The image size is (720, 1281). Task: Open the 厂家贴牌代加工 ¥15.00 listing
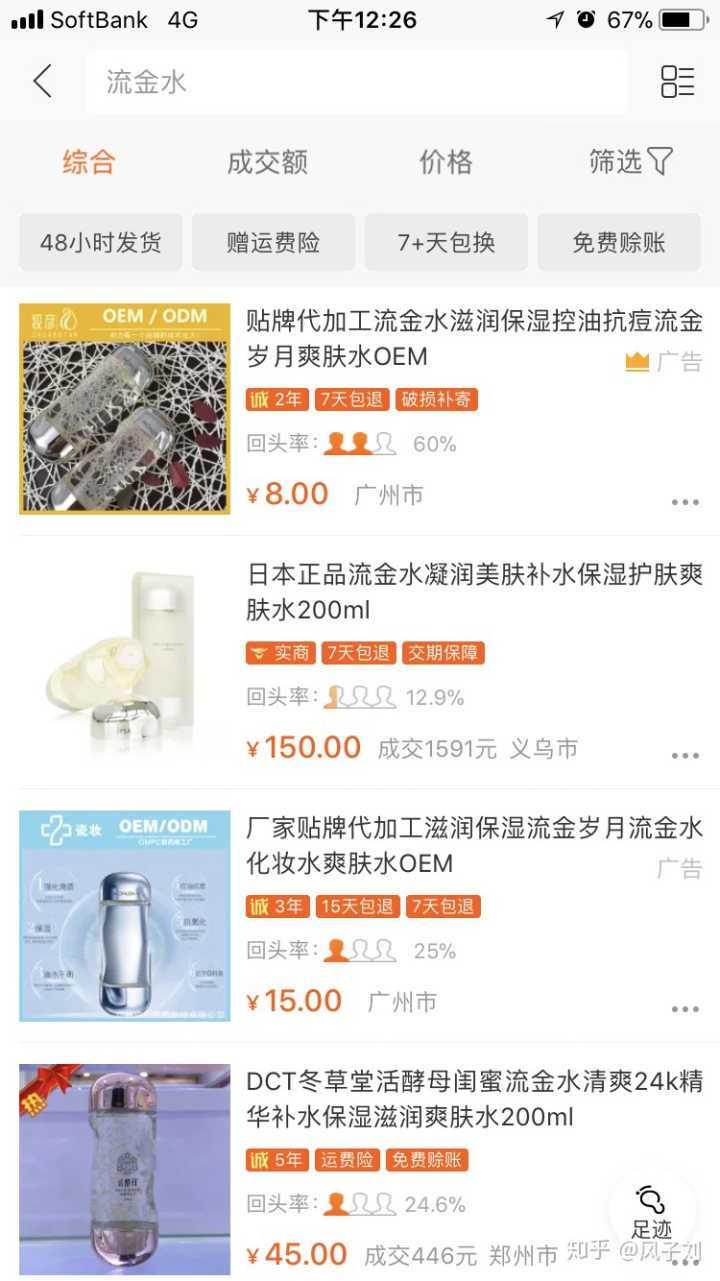click(x=474, y=845)
